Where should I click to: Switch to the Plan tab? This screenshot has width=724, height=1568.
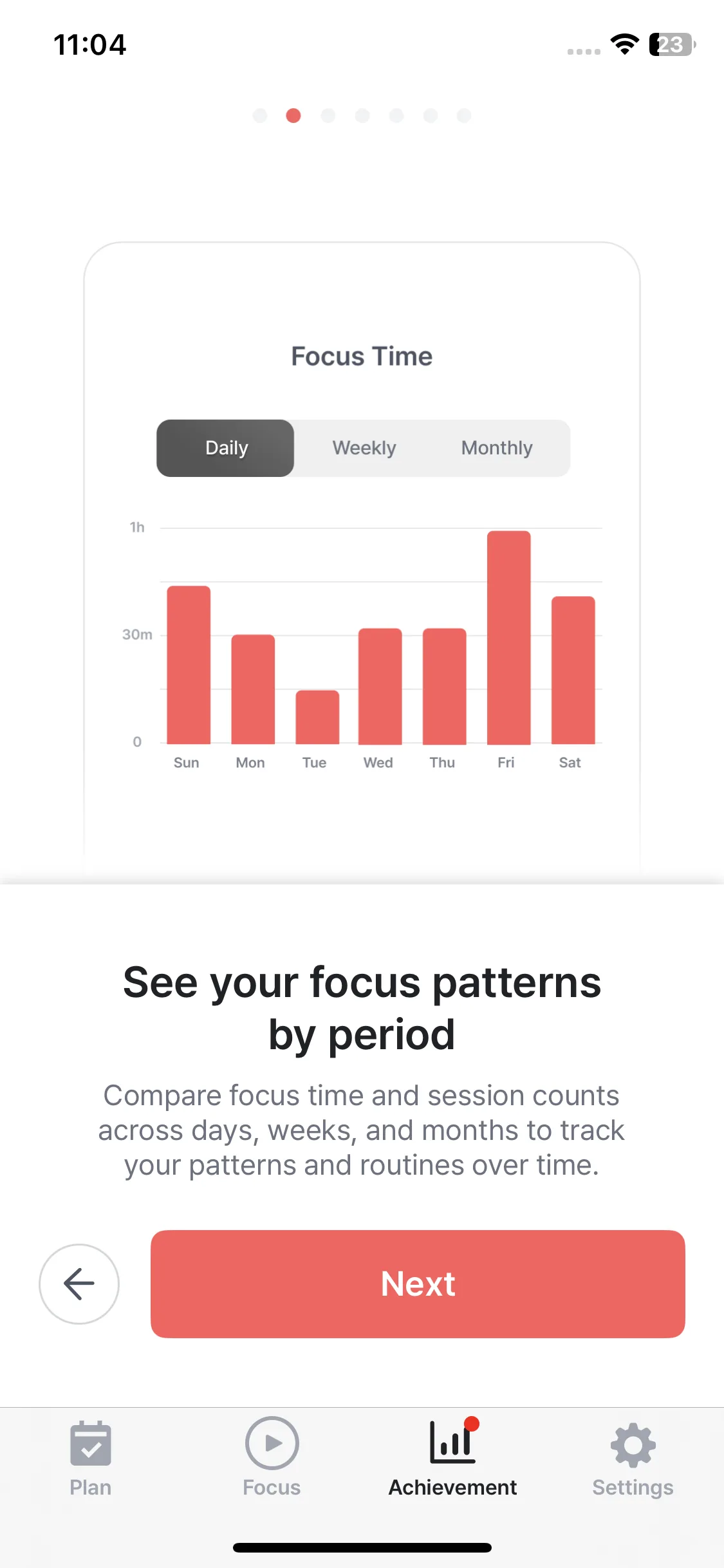click(x=91, y=1459)
